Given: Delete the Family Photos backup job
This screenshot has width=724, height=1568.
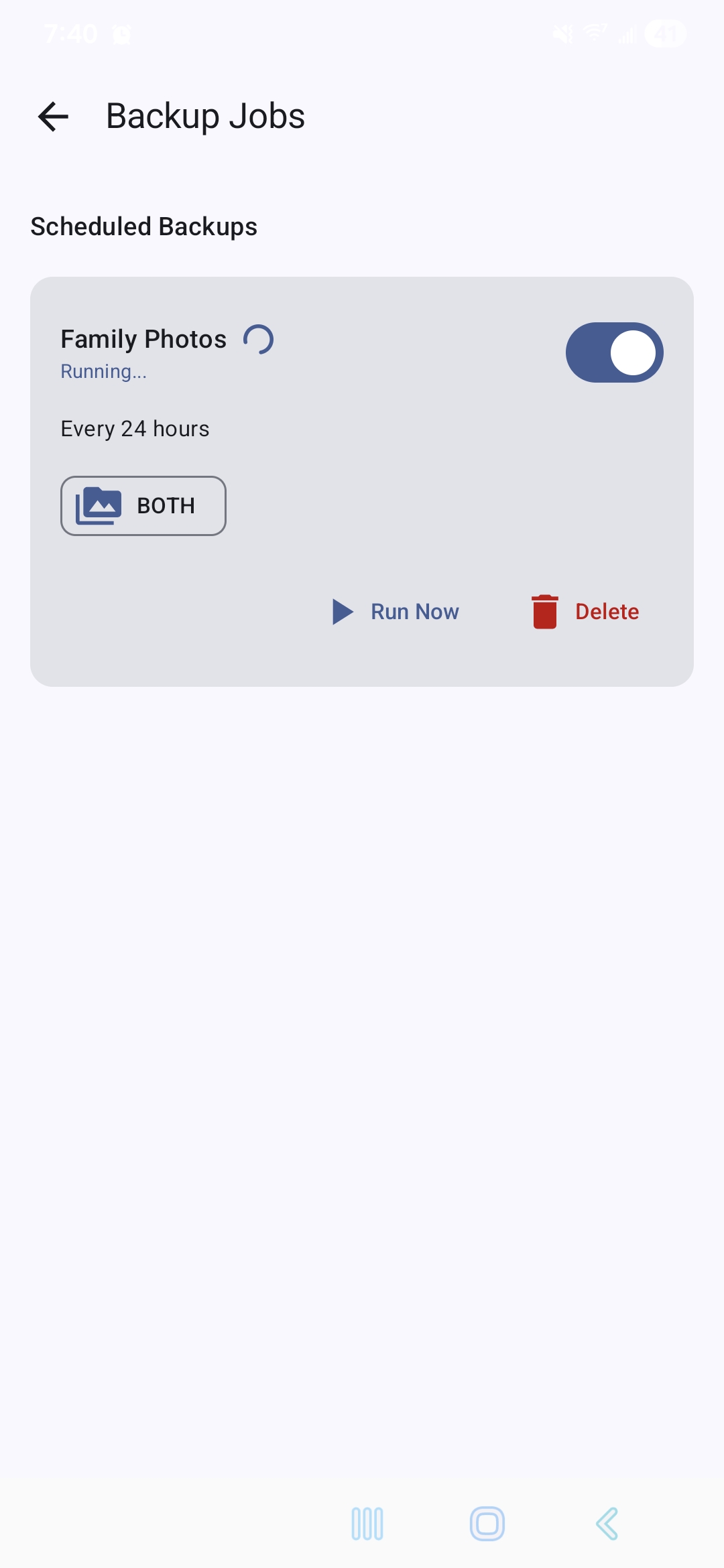Looking at the screenshot, I should [607, 611].
